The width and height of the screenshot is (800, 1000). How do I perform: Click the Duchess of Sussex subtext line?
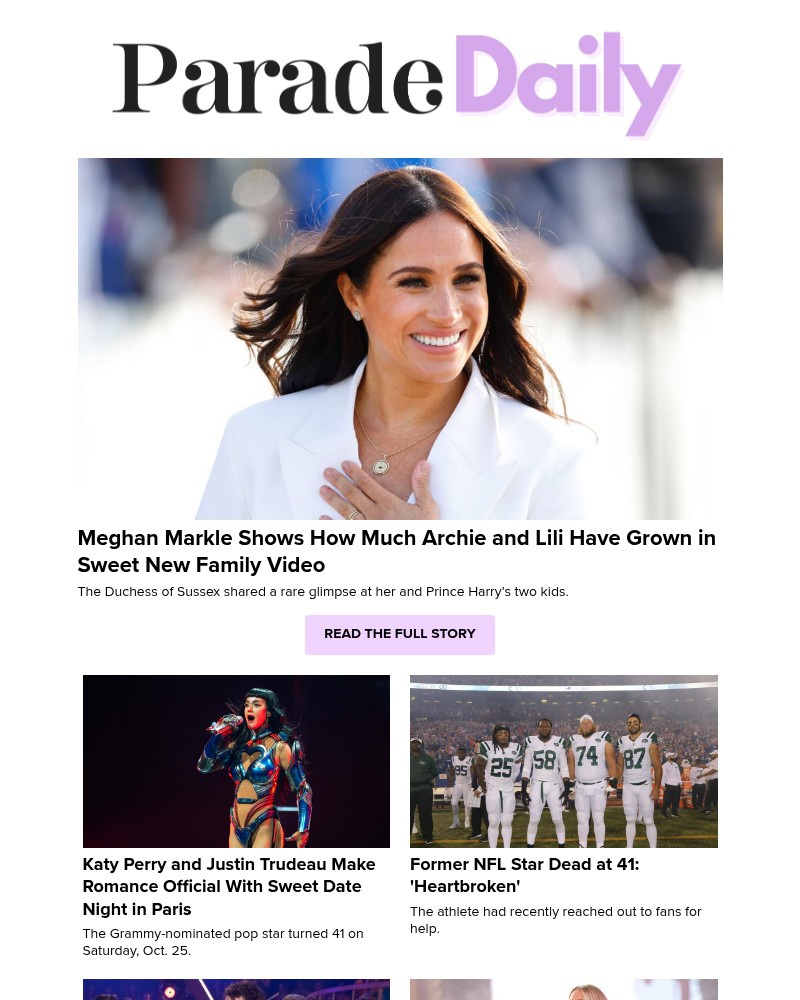point(322,591)
